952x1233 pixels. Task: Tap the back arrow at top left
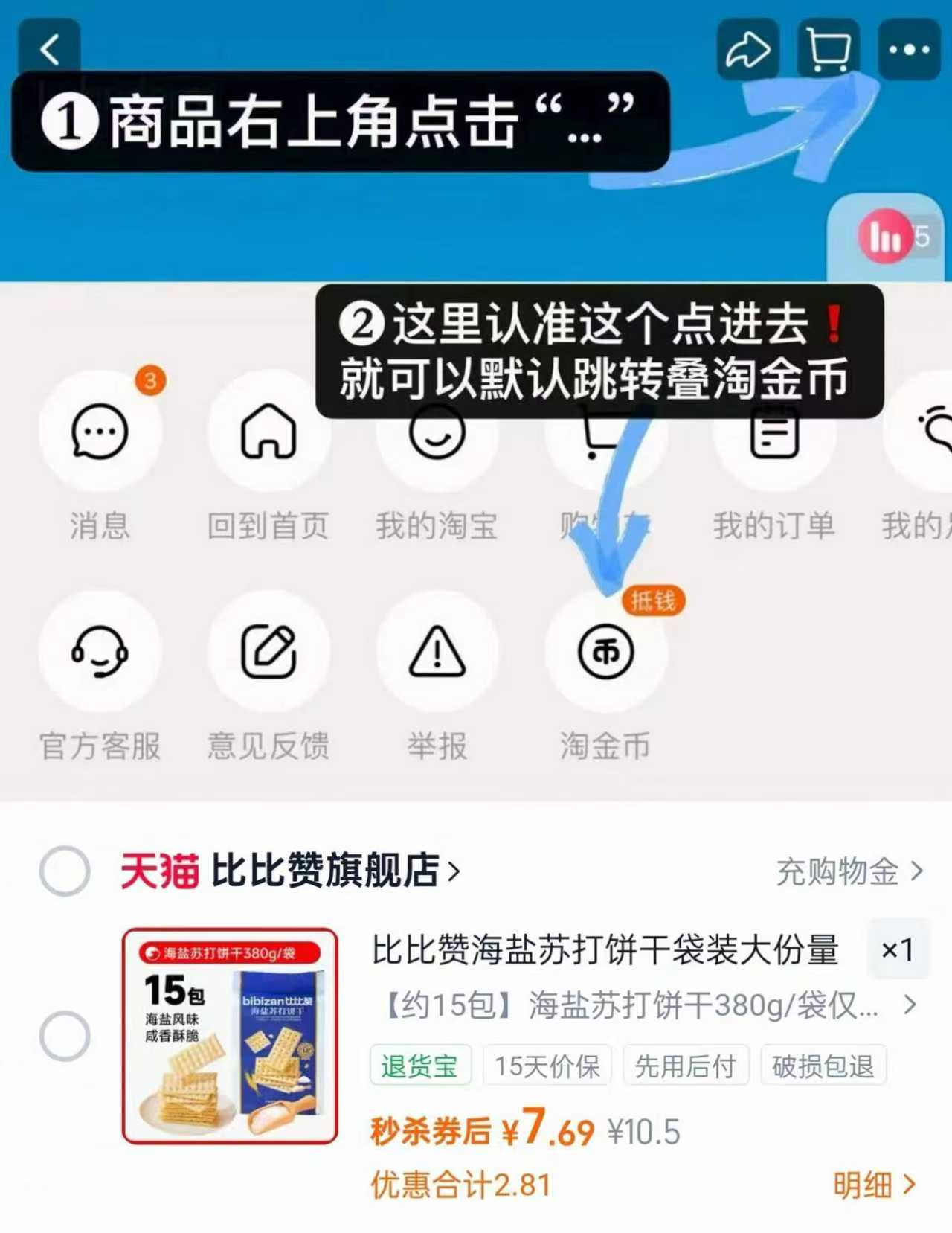click(49, 47)
